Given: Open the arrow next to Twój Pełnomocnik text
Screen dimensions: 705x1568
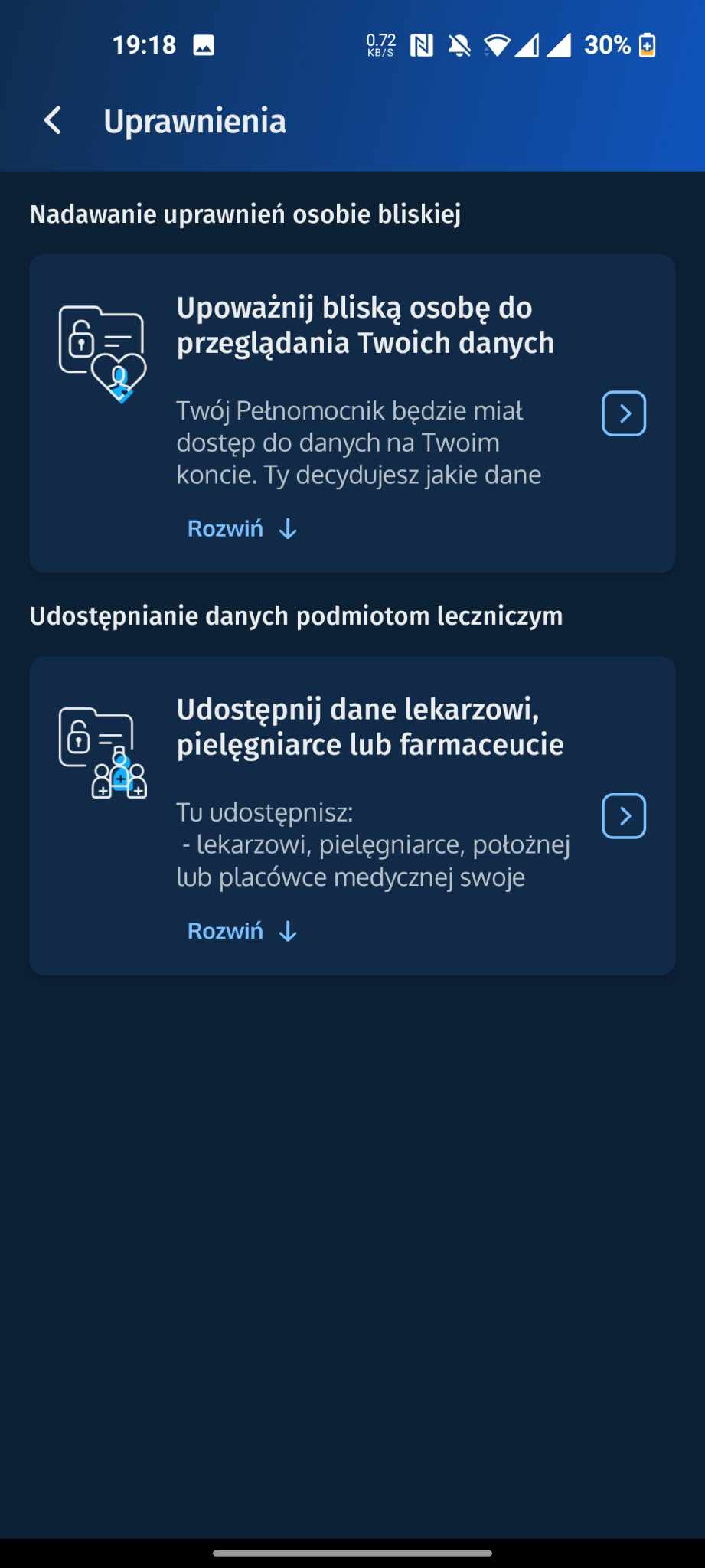Looking at the screenshot, I should coord(624,413).
